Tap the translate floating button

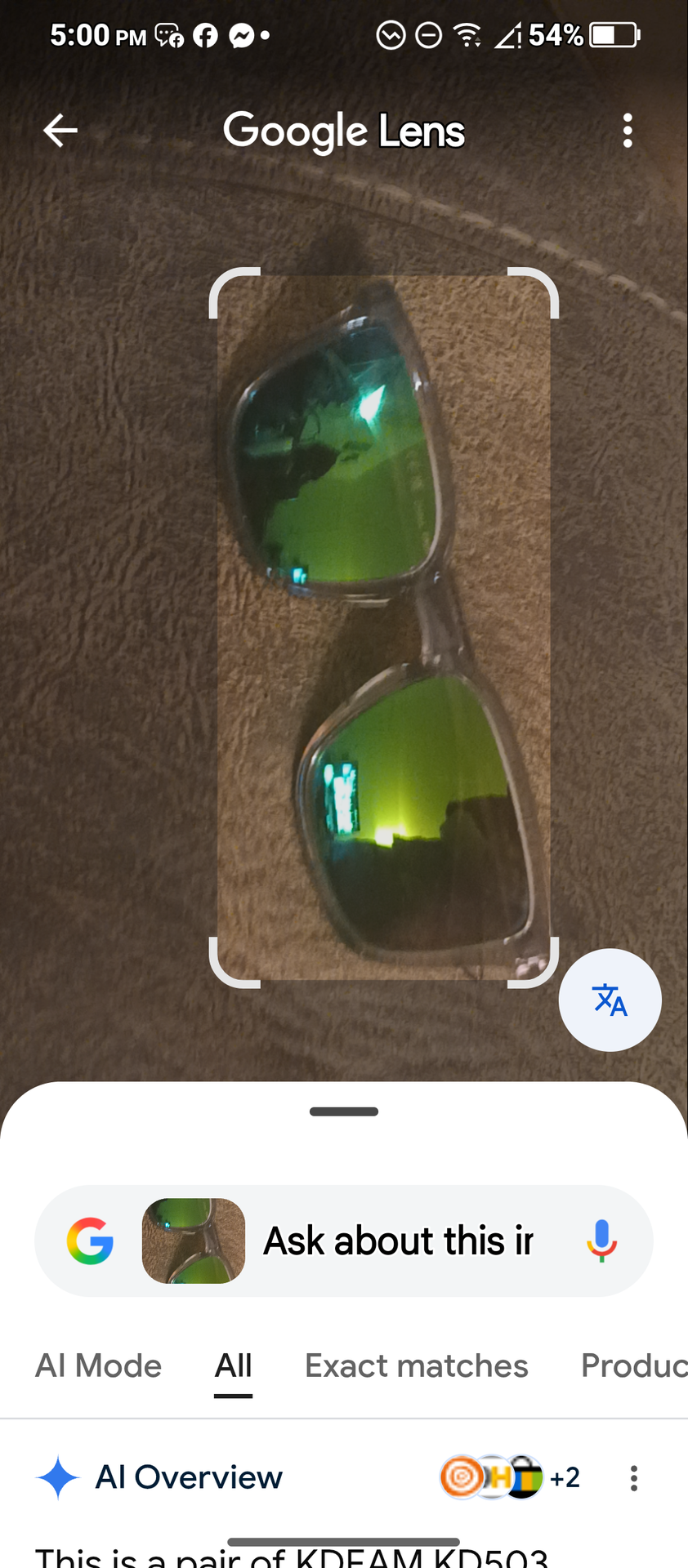(610, 1000)
